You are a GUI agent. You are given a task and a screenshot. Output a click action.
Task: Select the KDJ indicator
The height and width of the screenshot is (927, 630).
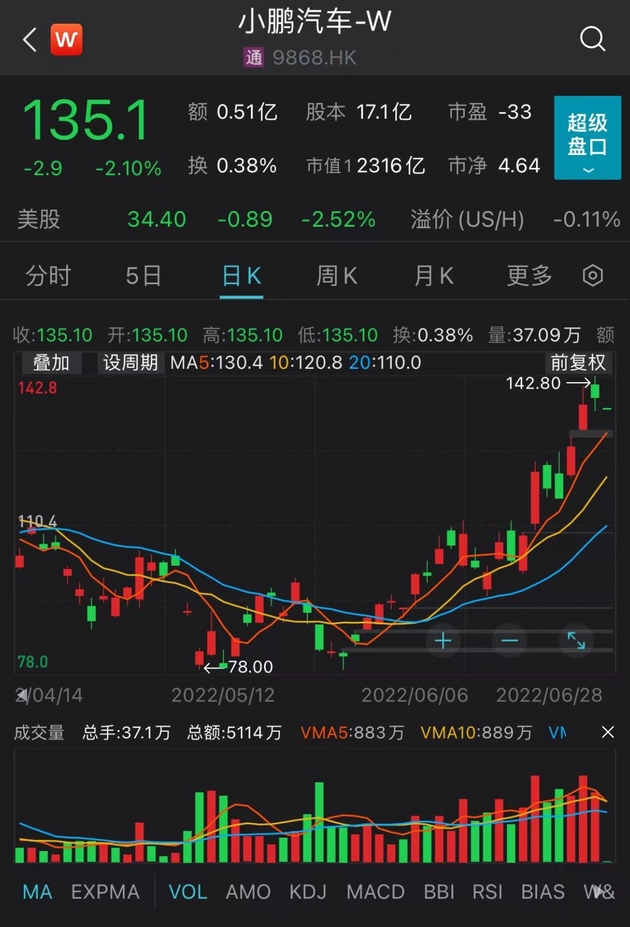[309, 892]
